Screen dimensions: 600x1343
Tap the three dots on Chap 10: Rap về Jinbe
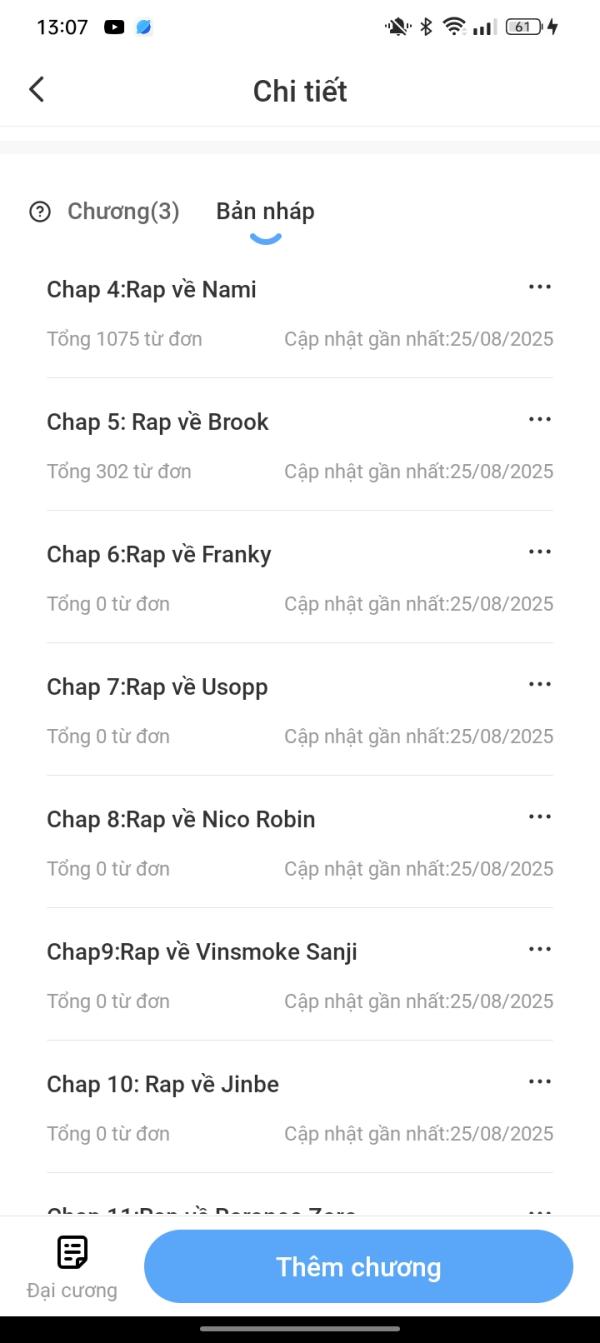point(540,1081)
